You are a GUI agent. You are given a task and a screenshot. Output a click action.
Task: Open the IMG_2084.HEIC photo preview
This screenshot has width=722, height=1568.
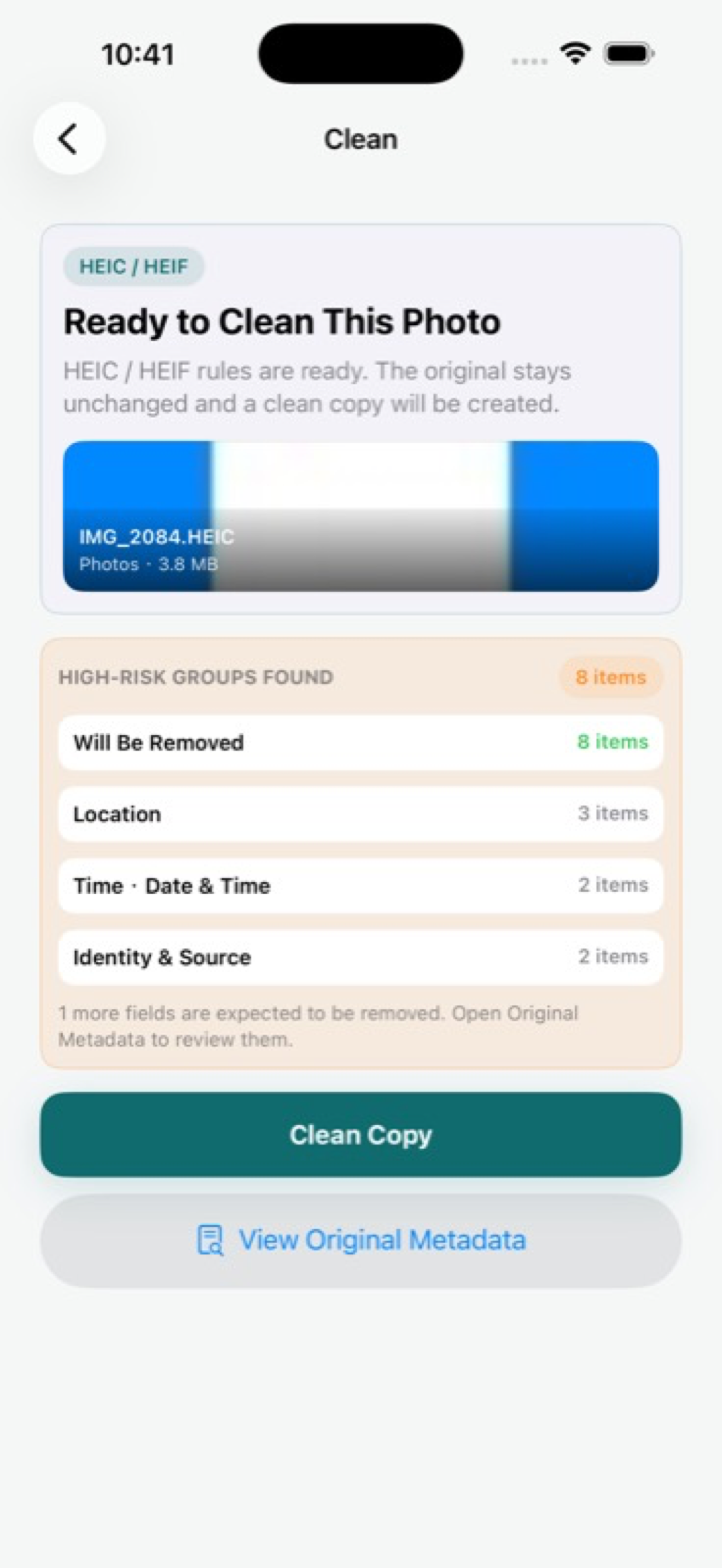(x=361, y=516)
